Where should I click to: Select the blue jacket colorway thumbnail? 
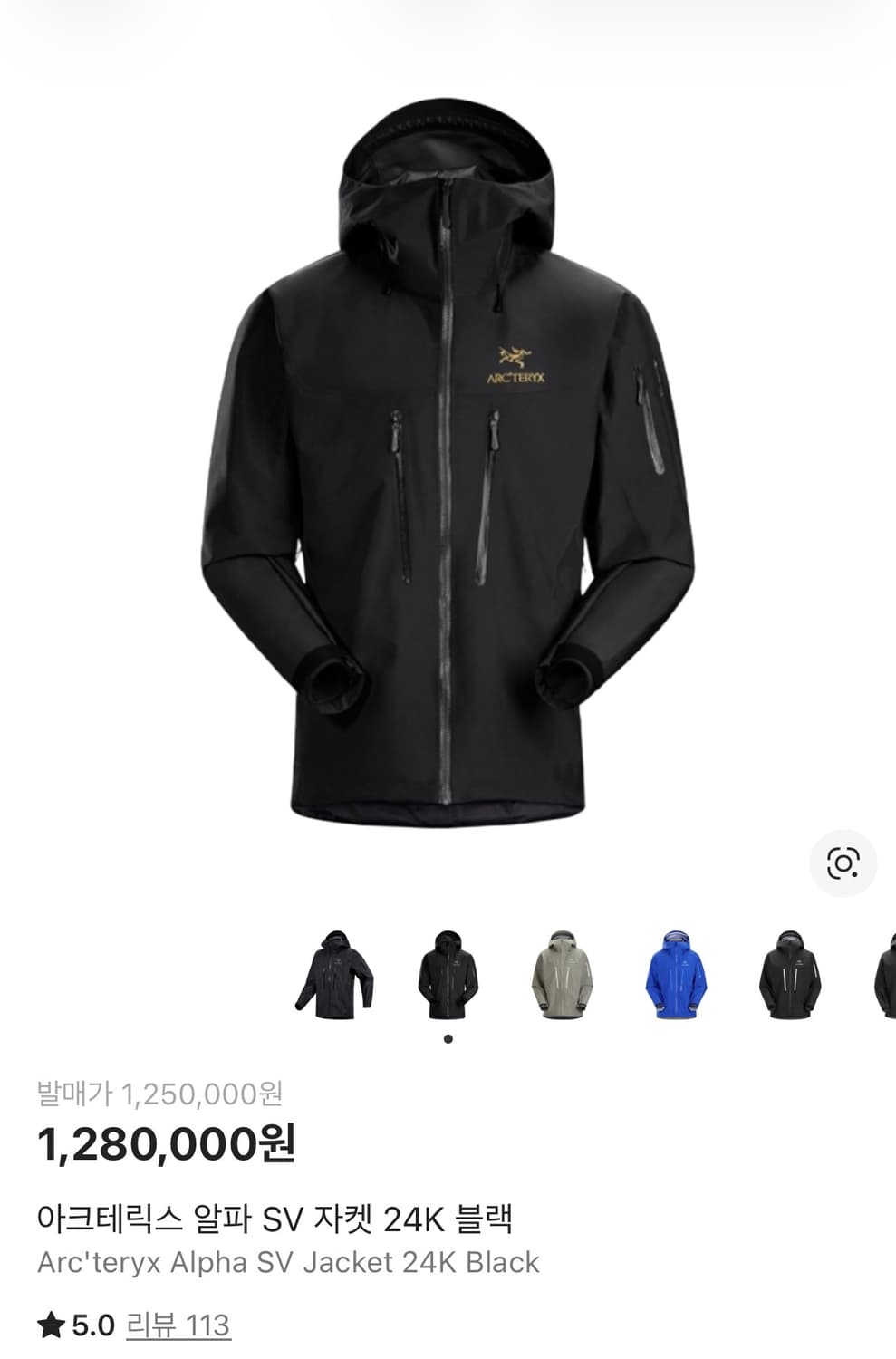[675, 974]
